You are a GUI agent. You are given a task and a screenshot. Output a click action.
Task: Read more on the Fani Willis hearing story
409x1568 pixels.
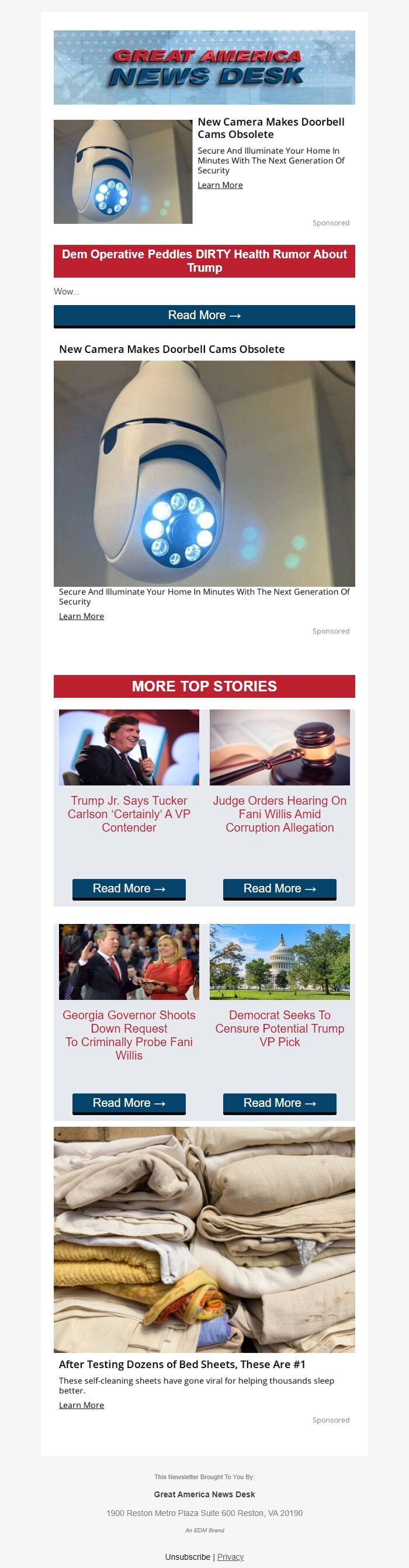280,889
